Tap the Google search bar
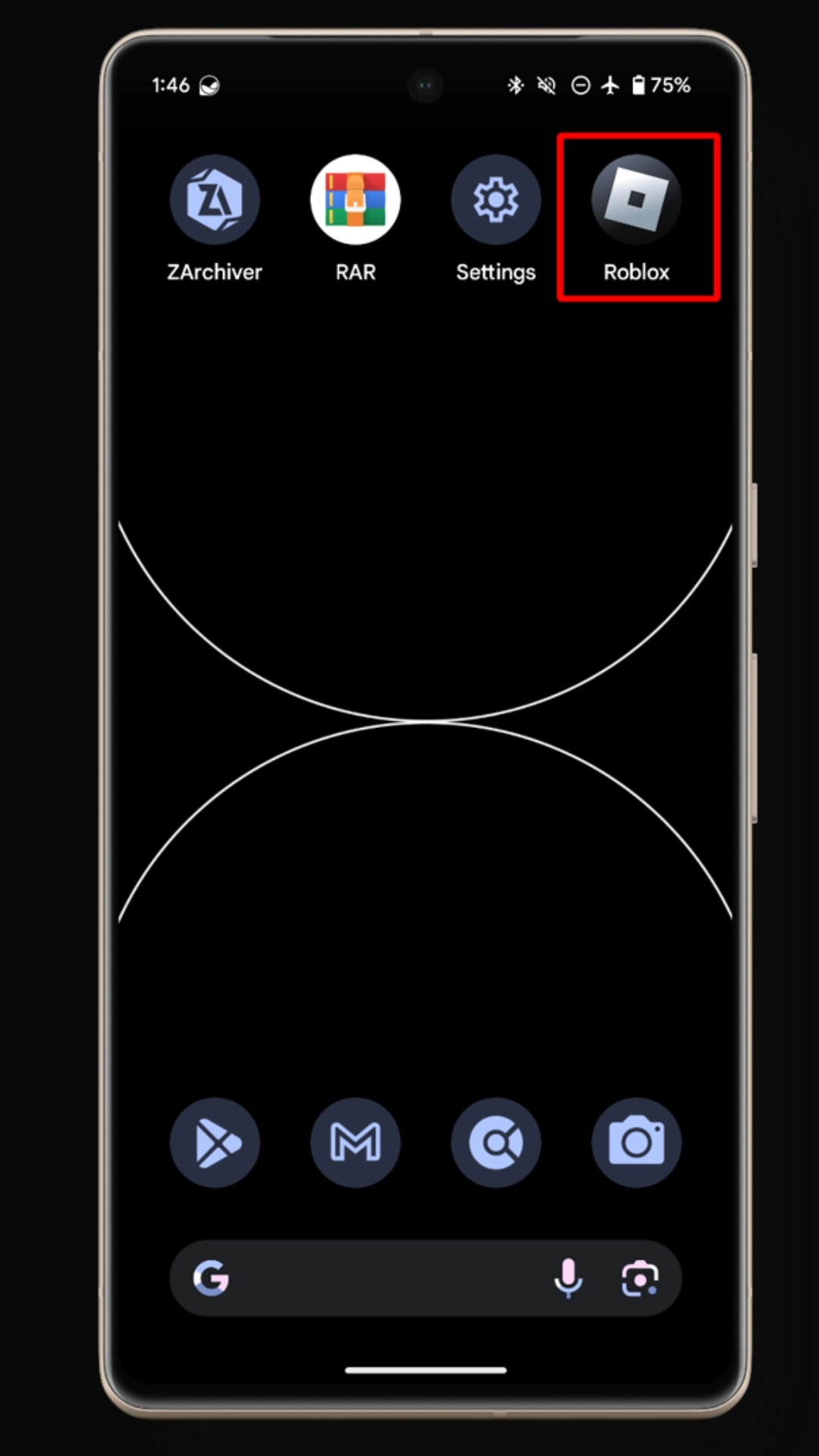 click(x=379, y=1279)
